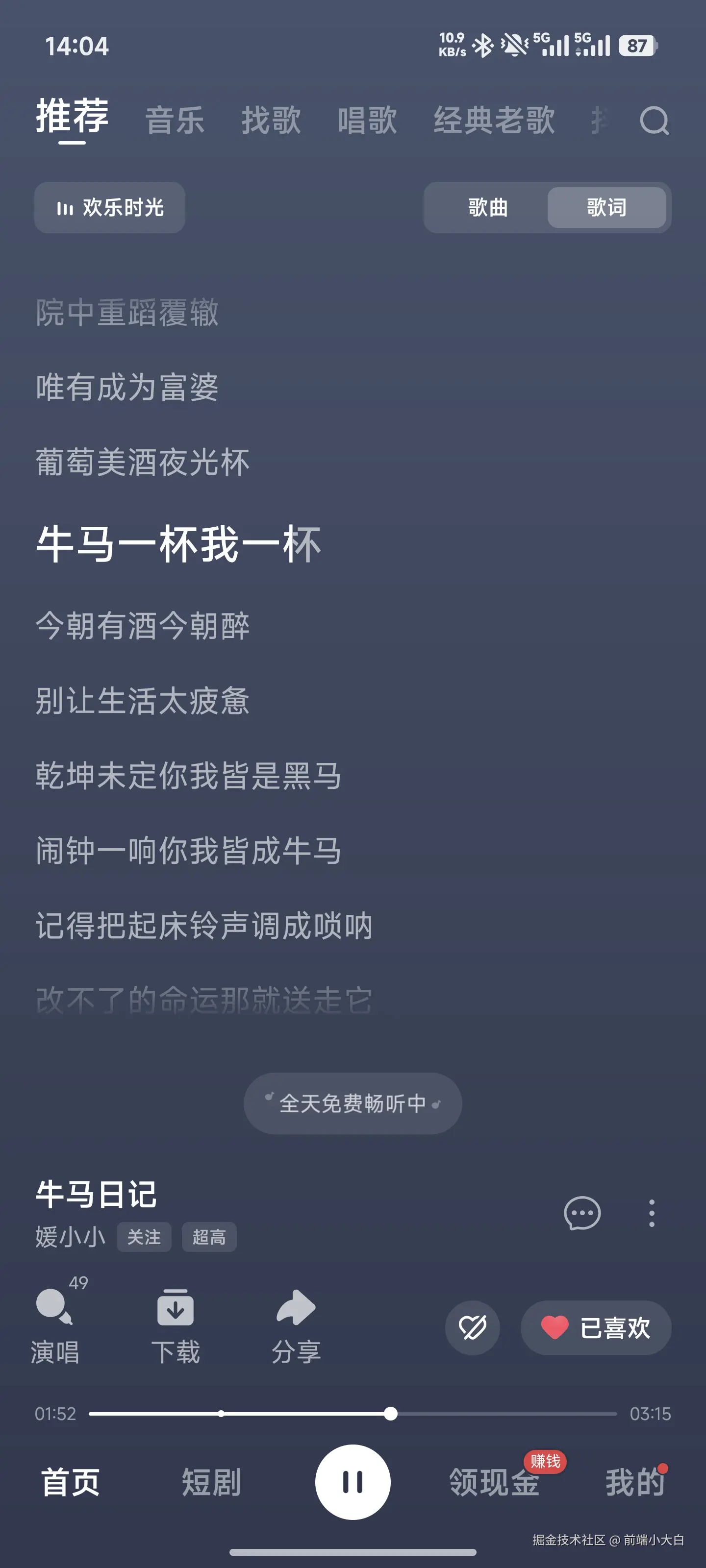The image size is (706, 1568).
Task: Open the 欢乐时光 now-playing playlist chip
Action: [110, 207]
